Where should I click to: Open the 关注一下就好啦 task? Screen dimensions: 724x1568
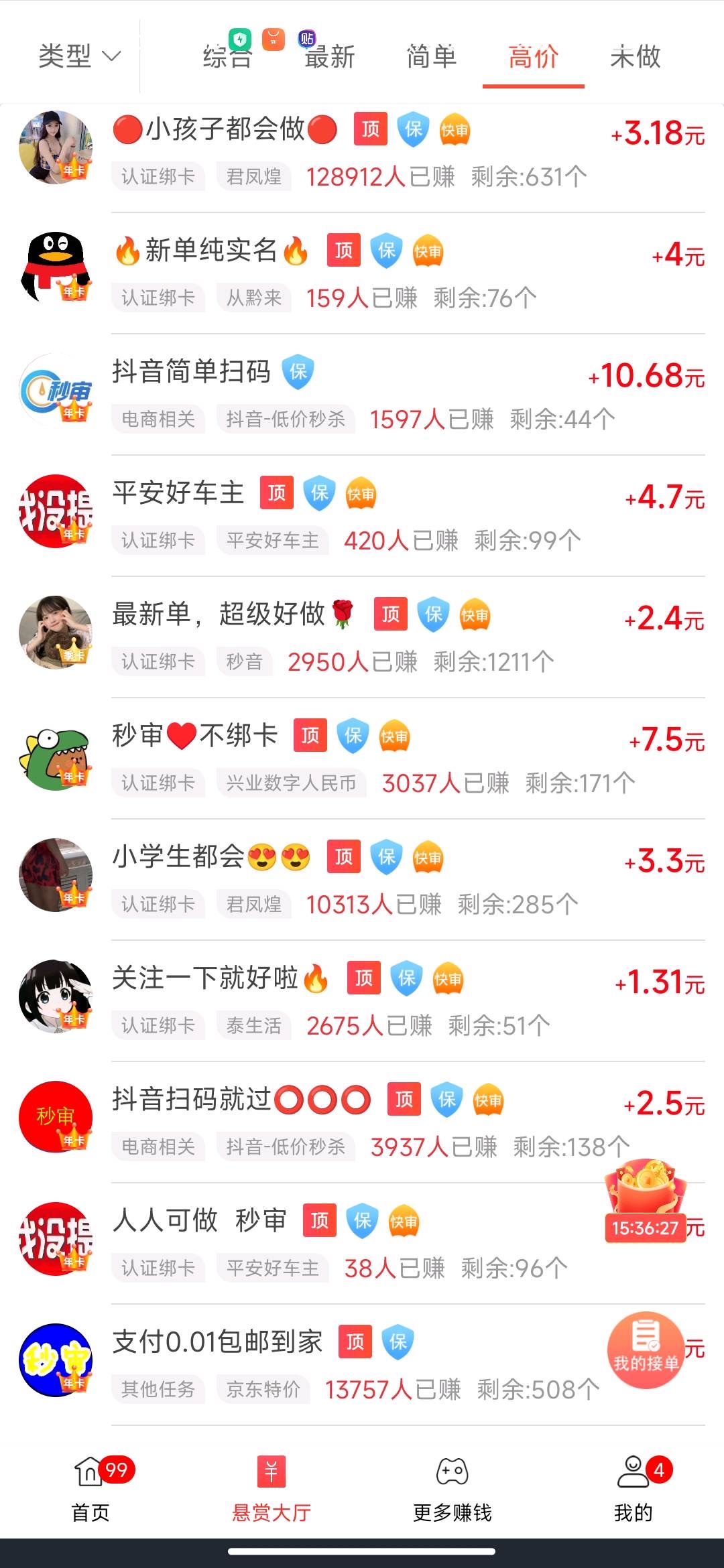pyautogui.click(x=219, y=978)
